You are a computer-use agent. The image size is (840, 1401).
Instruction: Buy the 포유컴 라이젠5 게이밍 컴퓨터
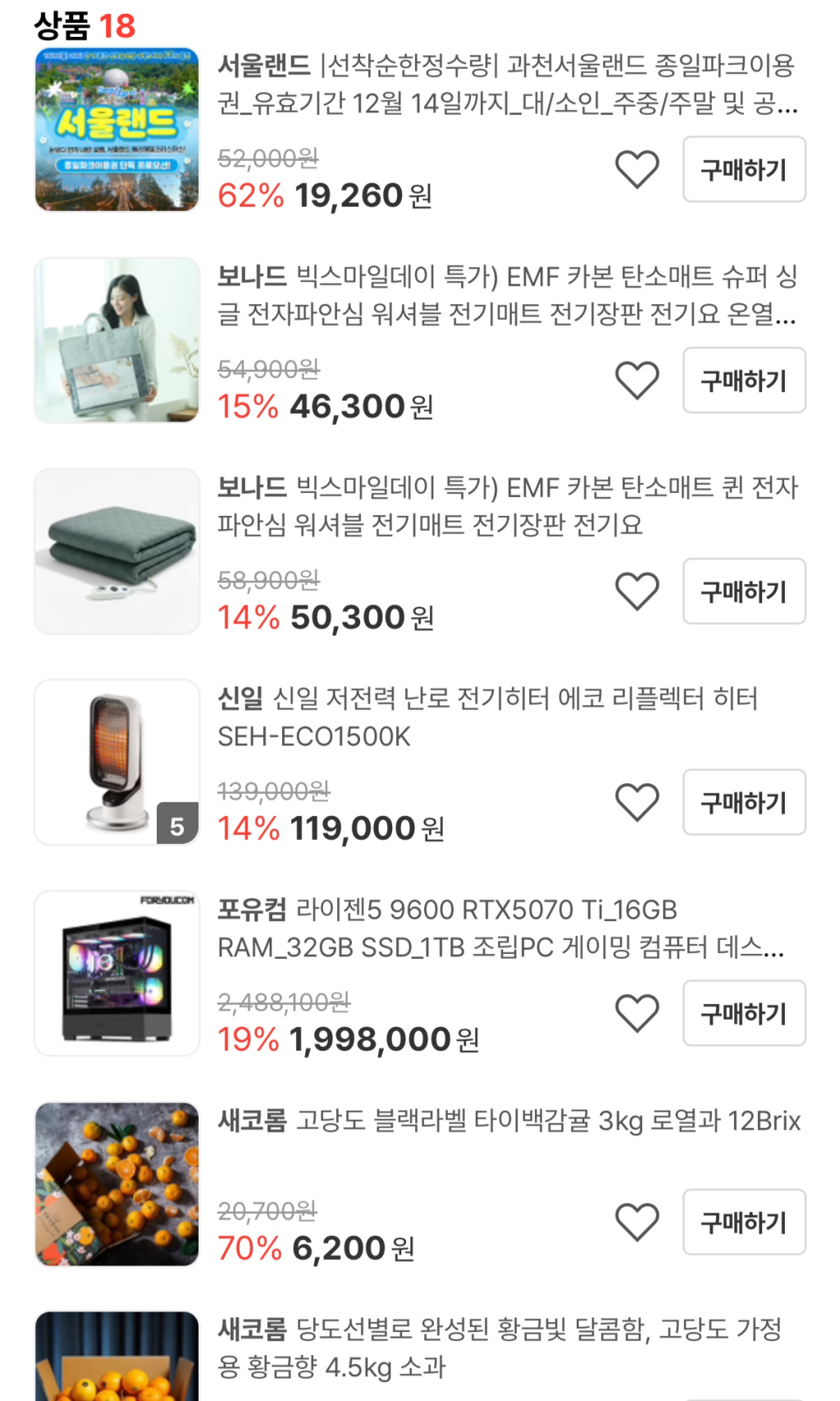pyautogui.click(x=743, y=1013)
